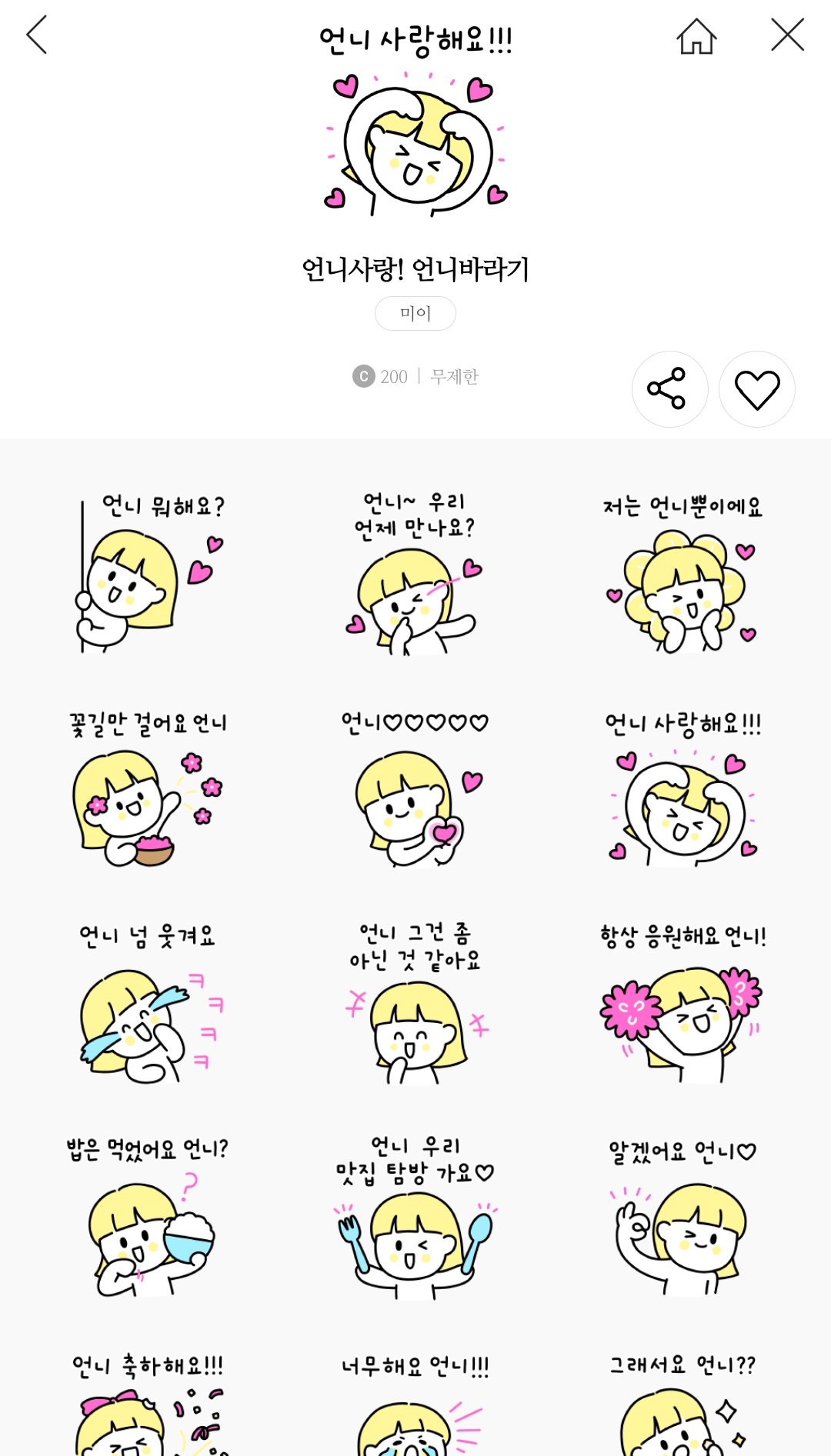
Task: Tap the 꽃길만 걸어요 언니 sticker
Action: [148, 788]
